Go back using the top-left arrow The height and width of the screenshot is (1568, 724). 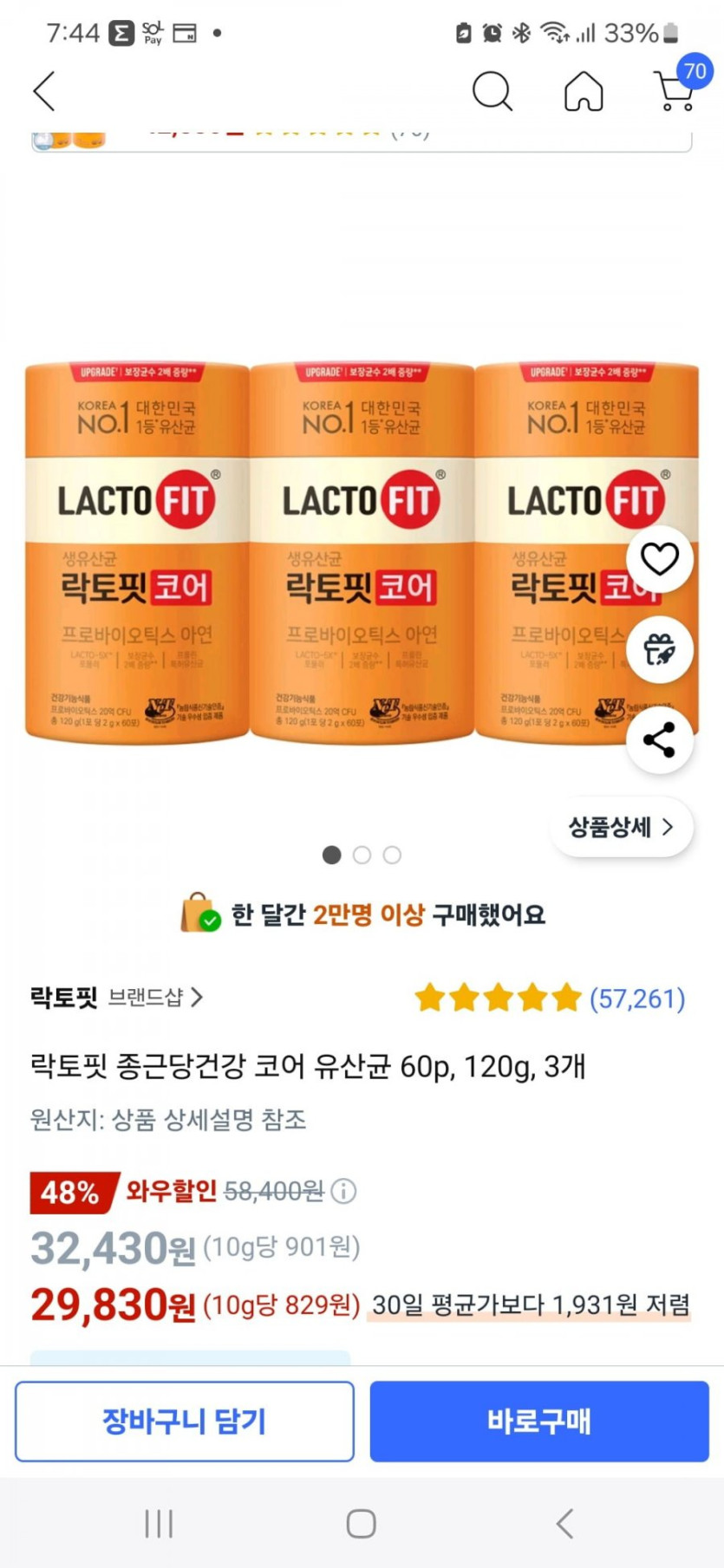click(x=44, y=91)
